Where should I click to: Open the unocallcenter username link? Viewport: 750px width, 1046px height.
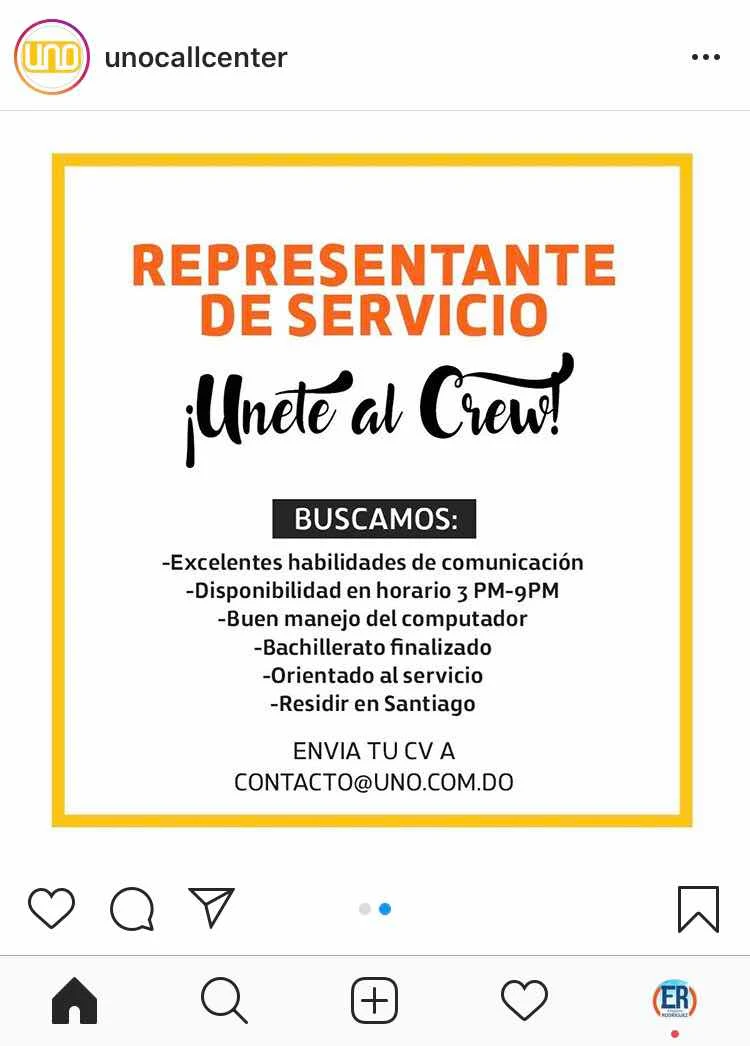[x=196, y=58]
